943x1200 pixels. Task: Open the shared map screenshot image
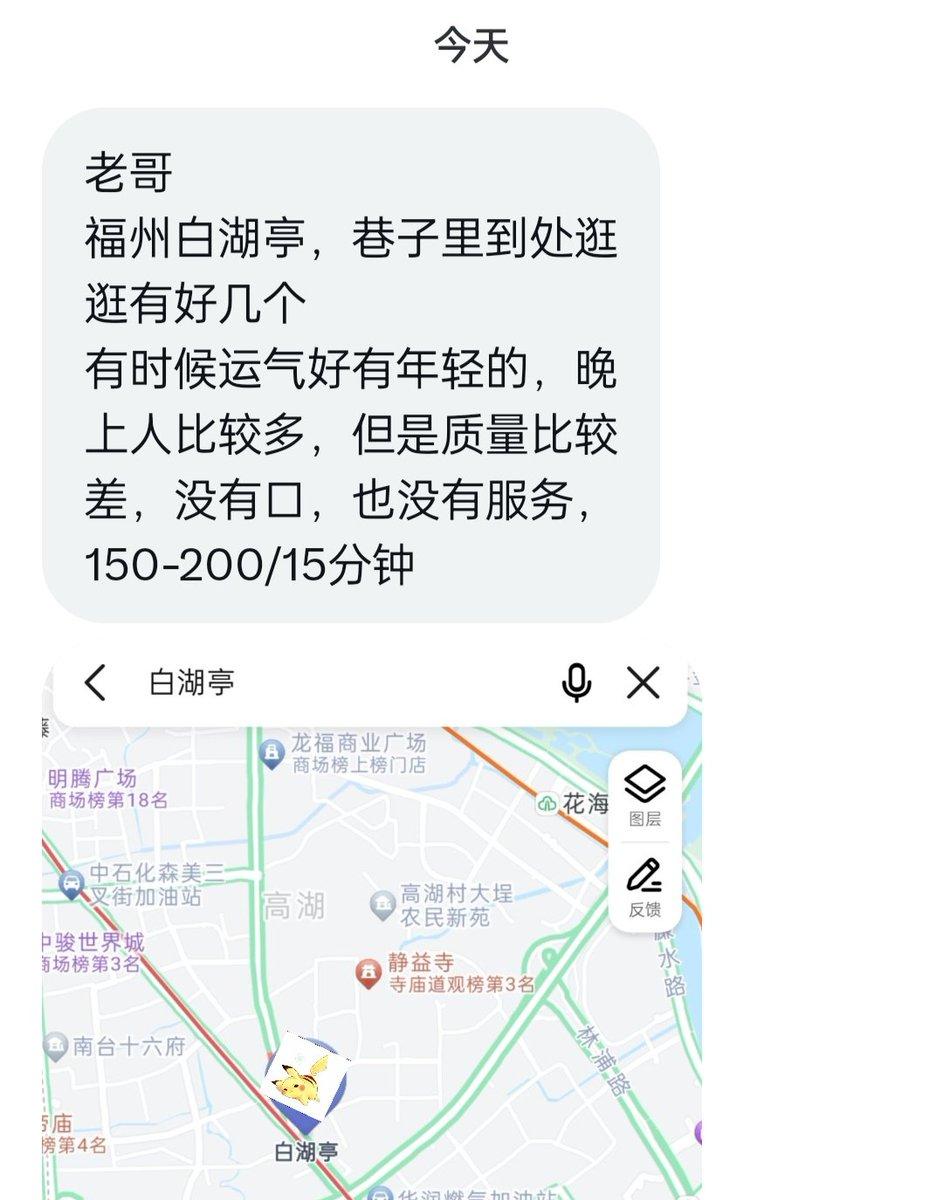371,930
